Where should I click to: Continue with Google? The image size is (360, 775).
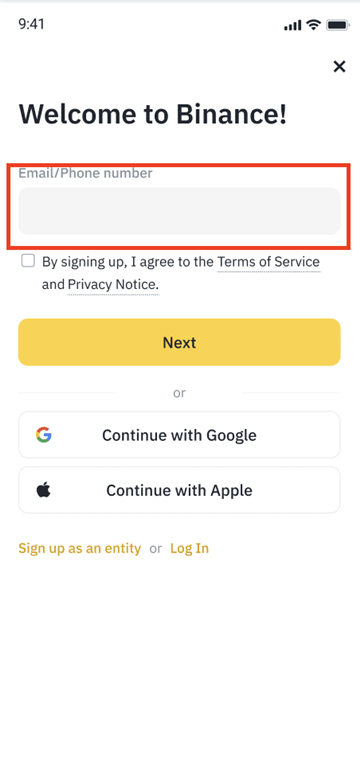pos(179,435)
